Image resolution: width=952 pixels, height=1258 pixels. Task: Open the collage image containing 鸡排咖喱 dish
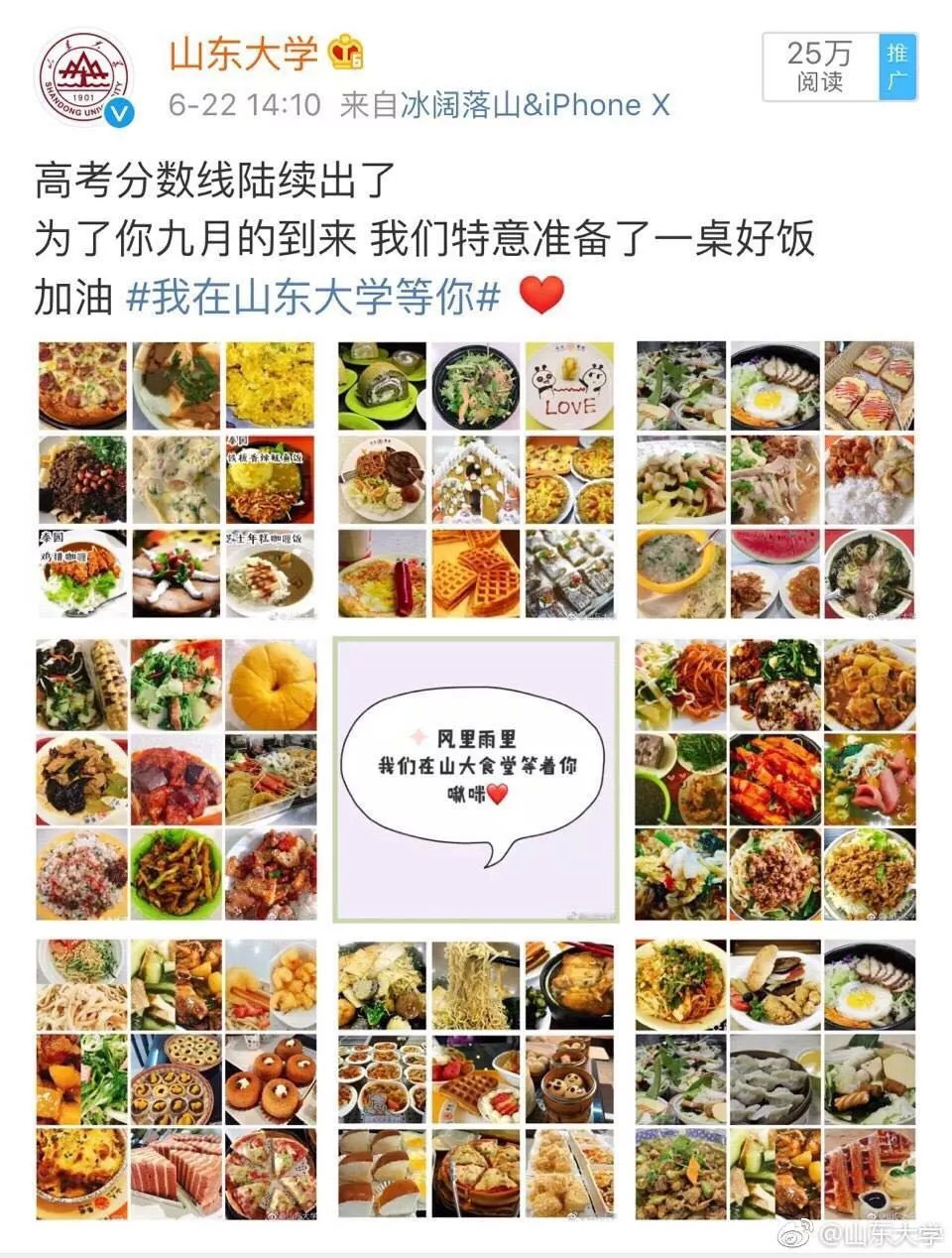[x=176, y=479]
